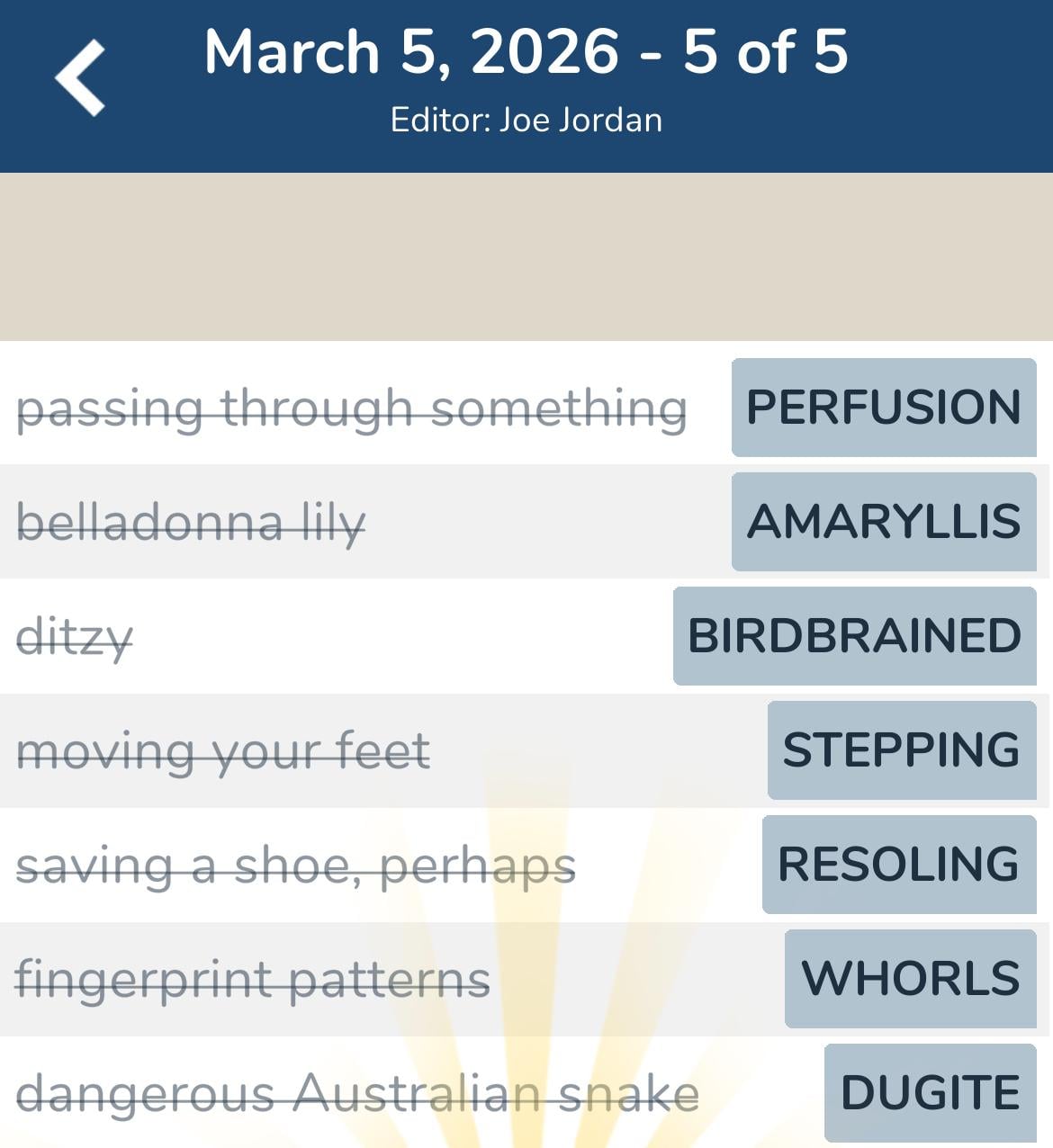This screenshot has height=1148, width=1053.
Task: Tap the 'March 5, 2026 - 5 of 5' title
Action: [x=526, y=51]
